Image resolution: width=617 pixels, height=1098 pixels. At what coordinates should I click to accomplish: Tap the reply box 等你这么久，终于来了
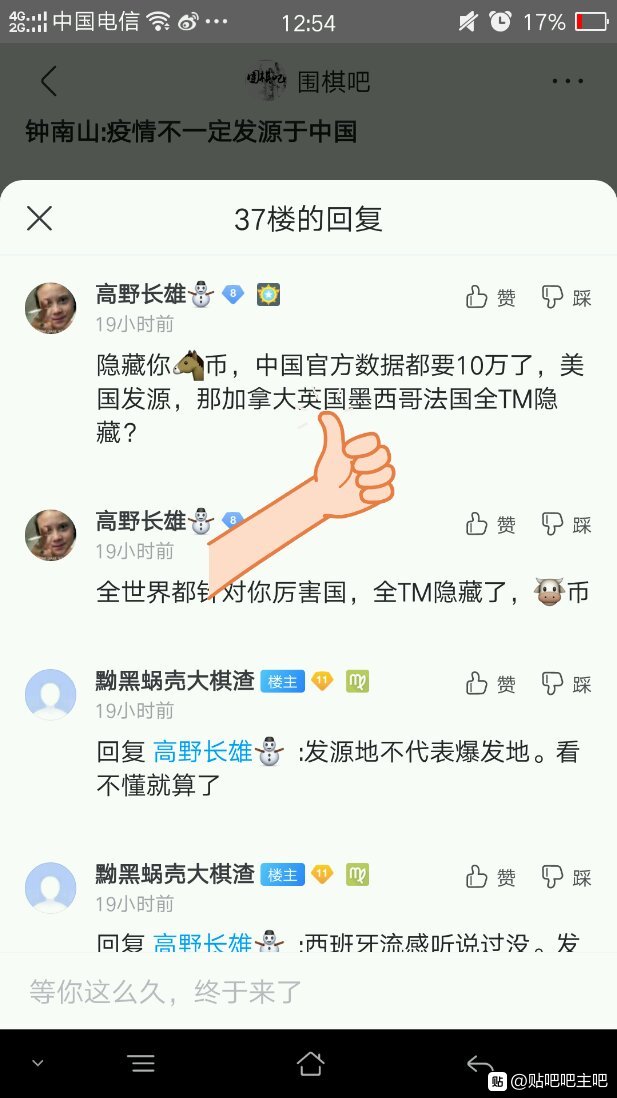pos(308,992)
